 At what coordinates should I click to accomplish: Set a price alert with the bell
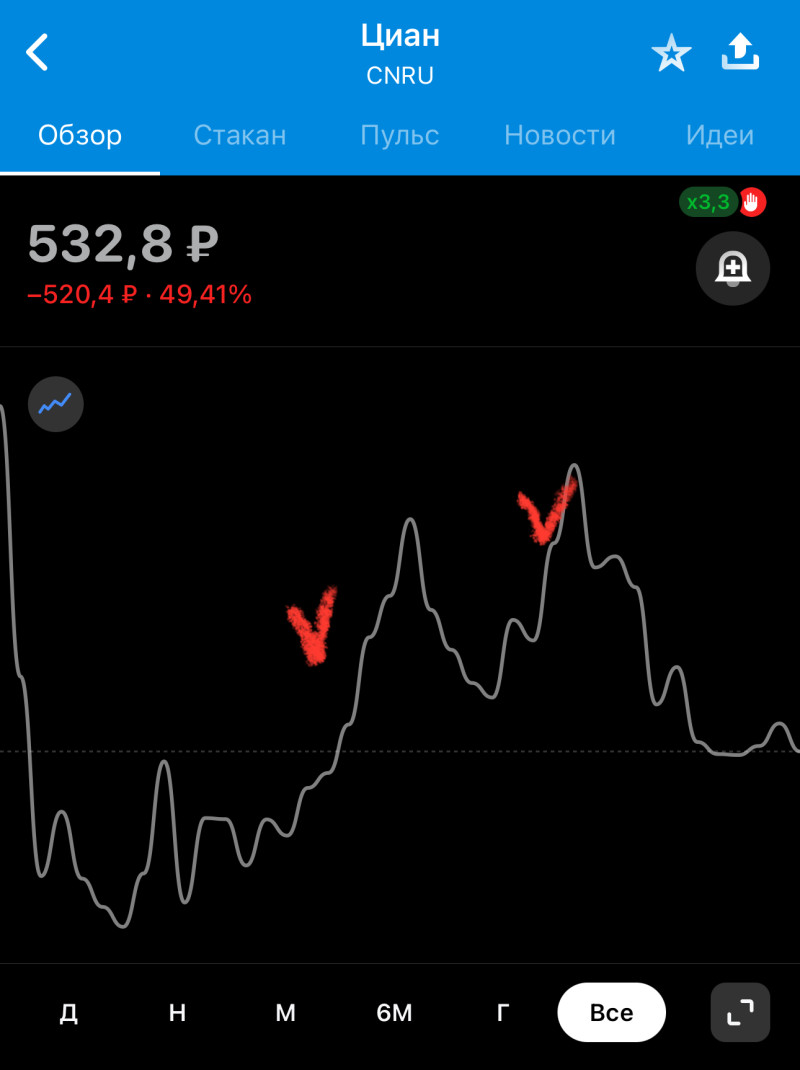click(x=732, y=268)
